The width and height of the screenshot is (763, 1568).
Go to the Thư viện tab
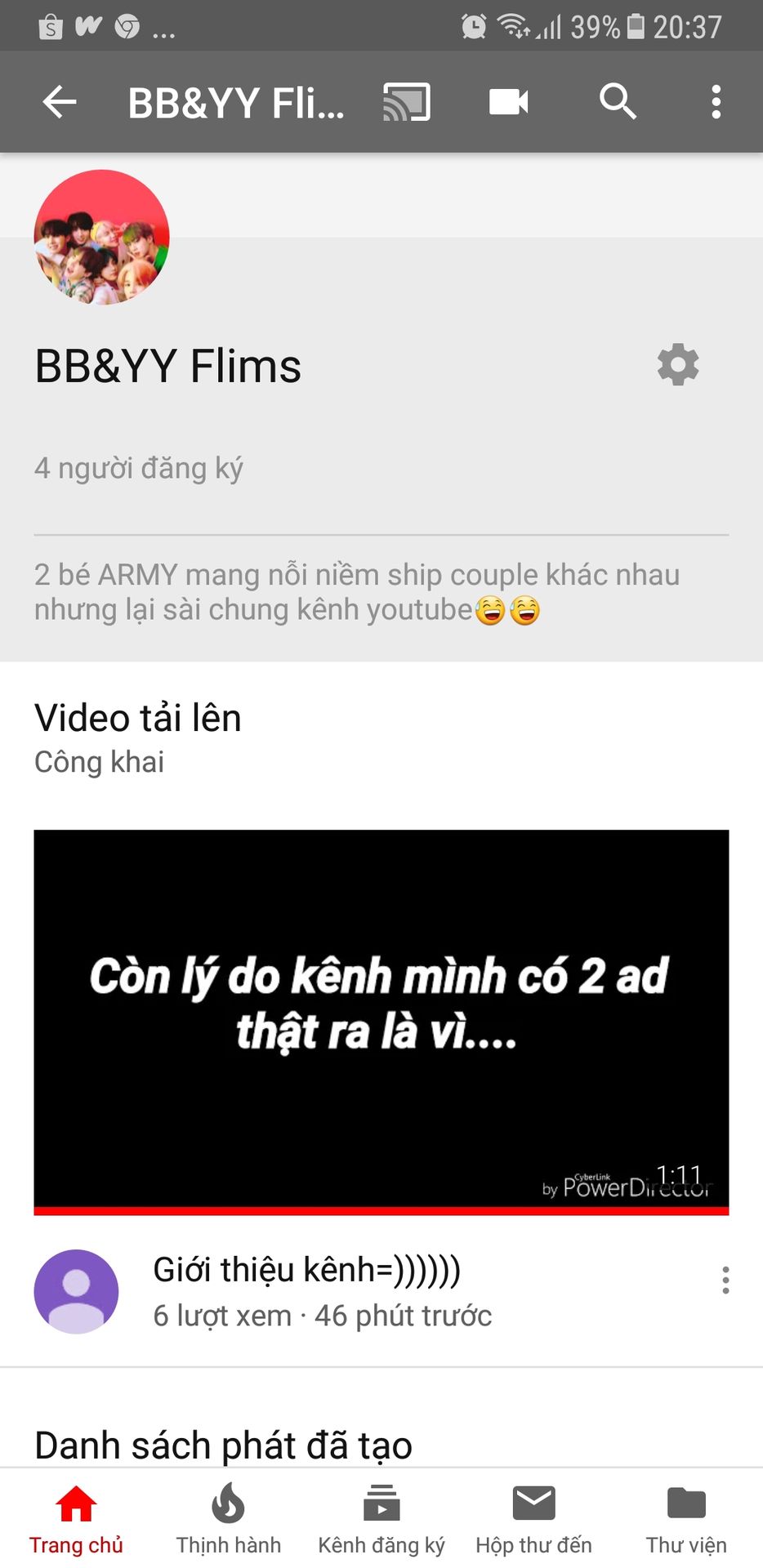(x=686, y=1520)
